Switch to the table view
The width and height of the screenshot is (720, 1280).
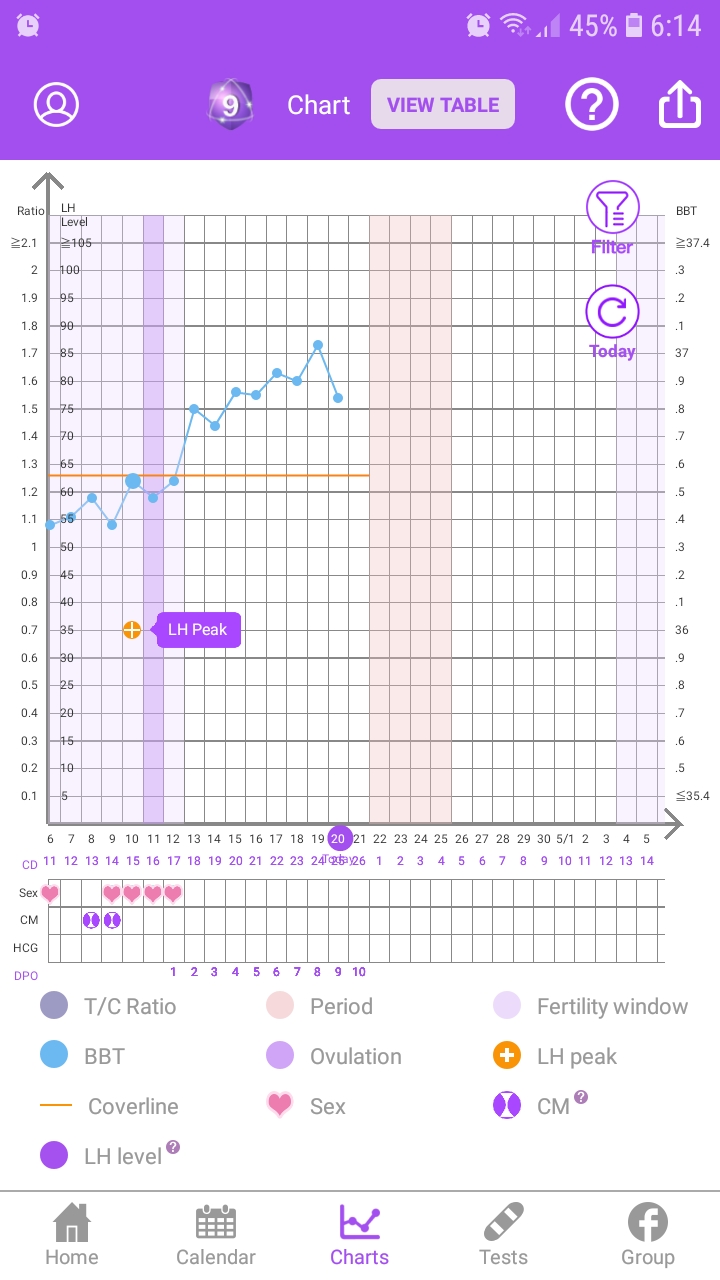443,104
